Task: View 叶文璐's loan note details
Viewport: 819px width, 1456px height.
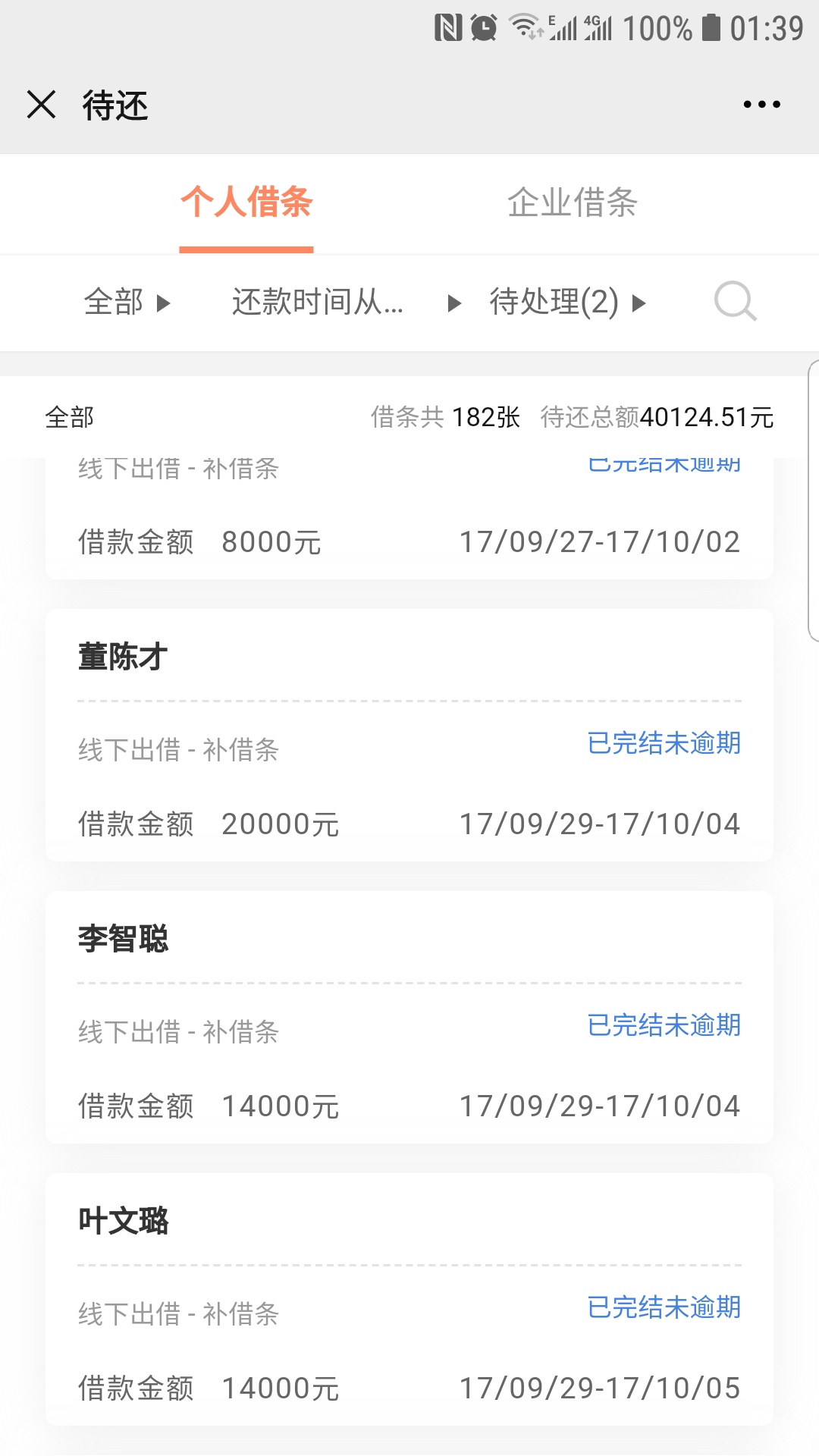Action: coord(409,1299)
